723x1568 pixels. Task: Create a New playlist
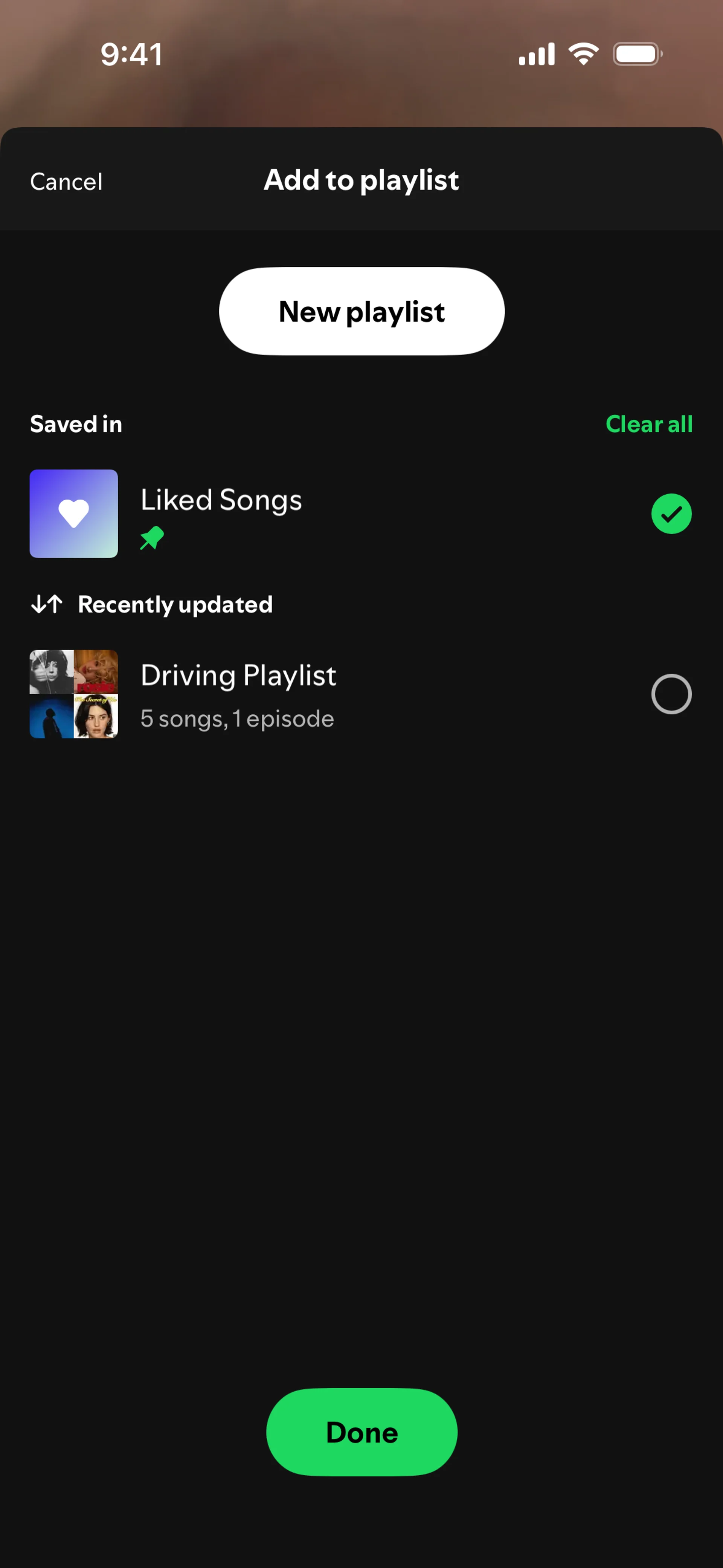pos(361,311)
